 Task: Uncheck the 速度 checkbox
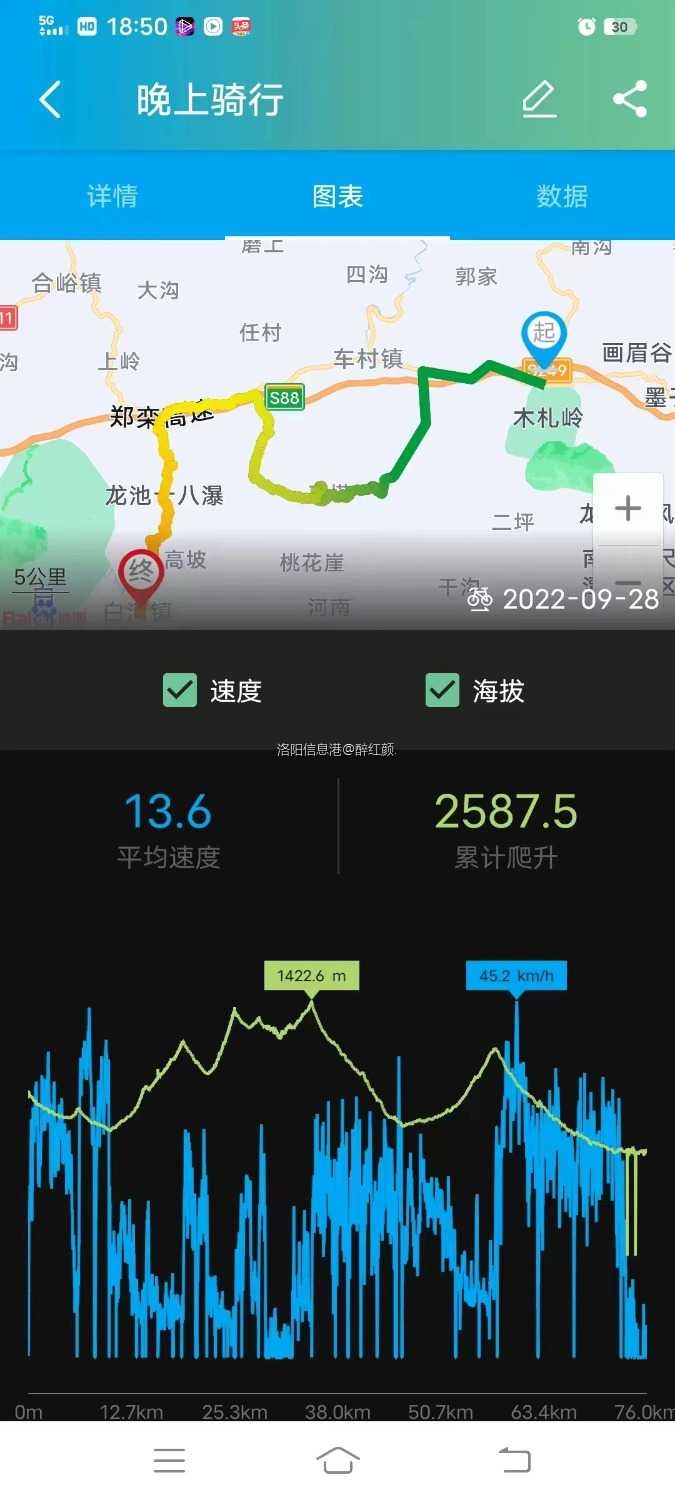[x=180, y=690]
